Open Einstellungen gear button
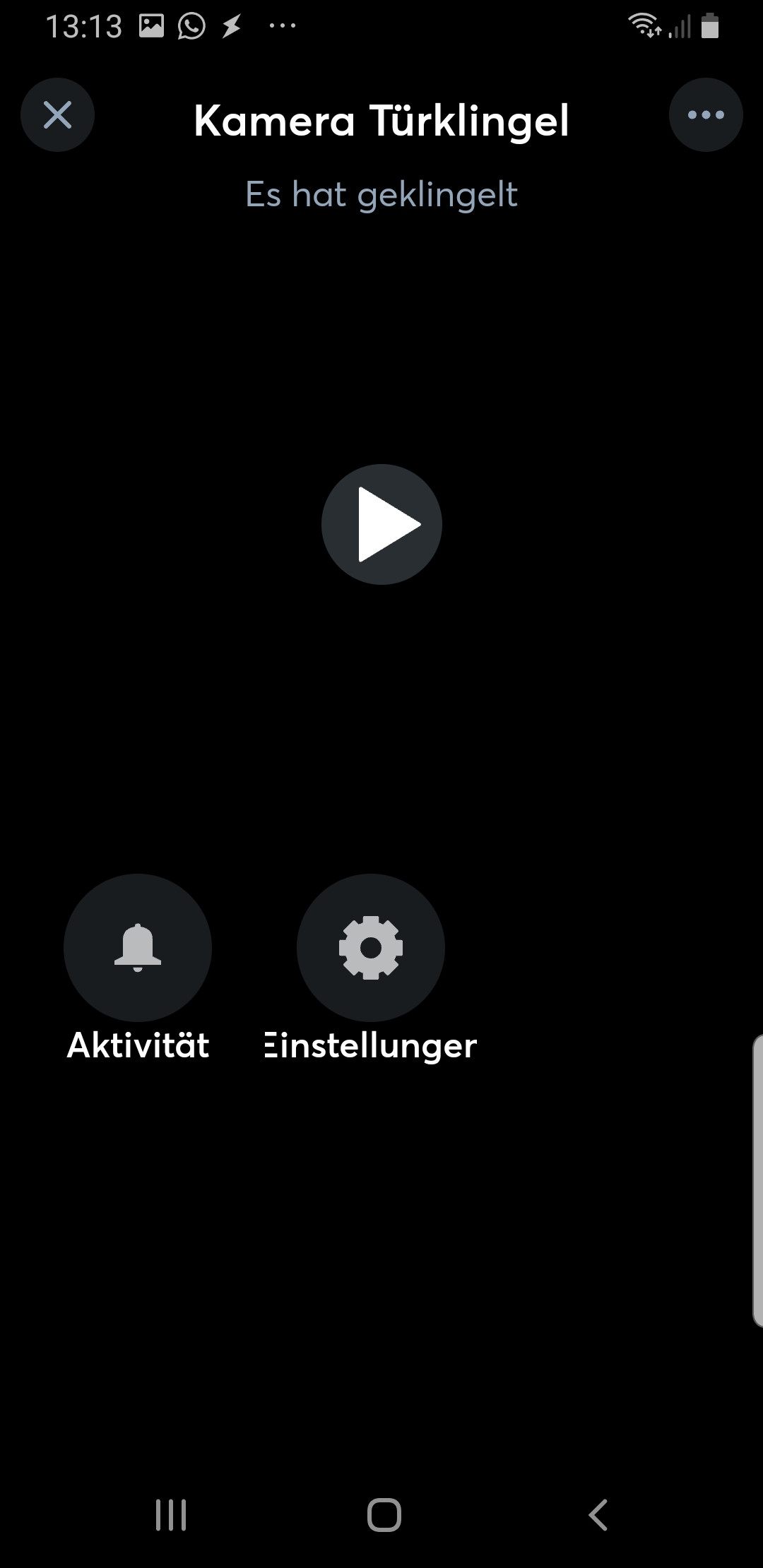763x1568 pixels. [371, 948]
